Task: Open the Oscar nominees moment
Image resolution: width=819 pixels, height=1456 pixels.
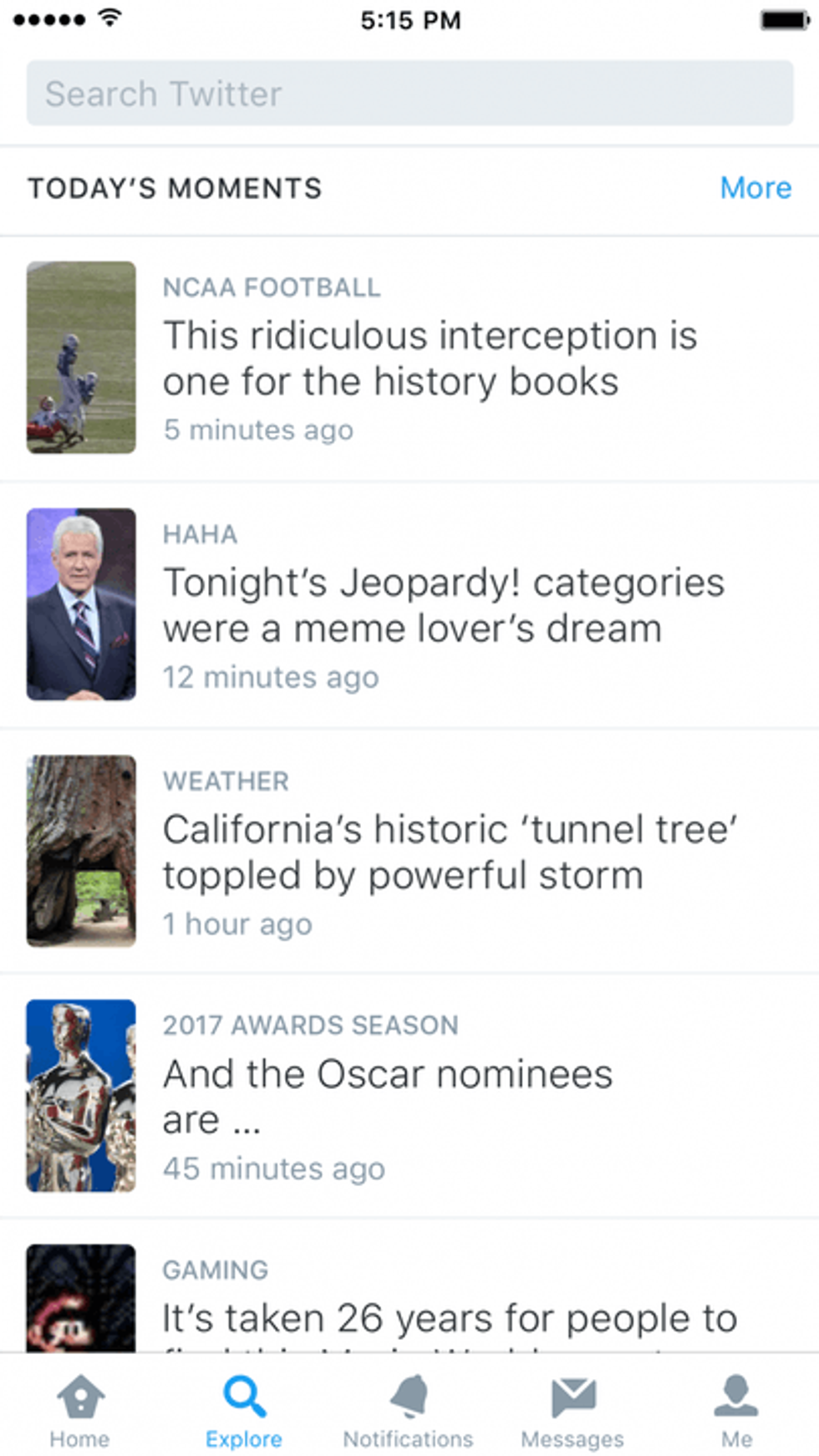Action: click(x=387, y=1096)
